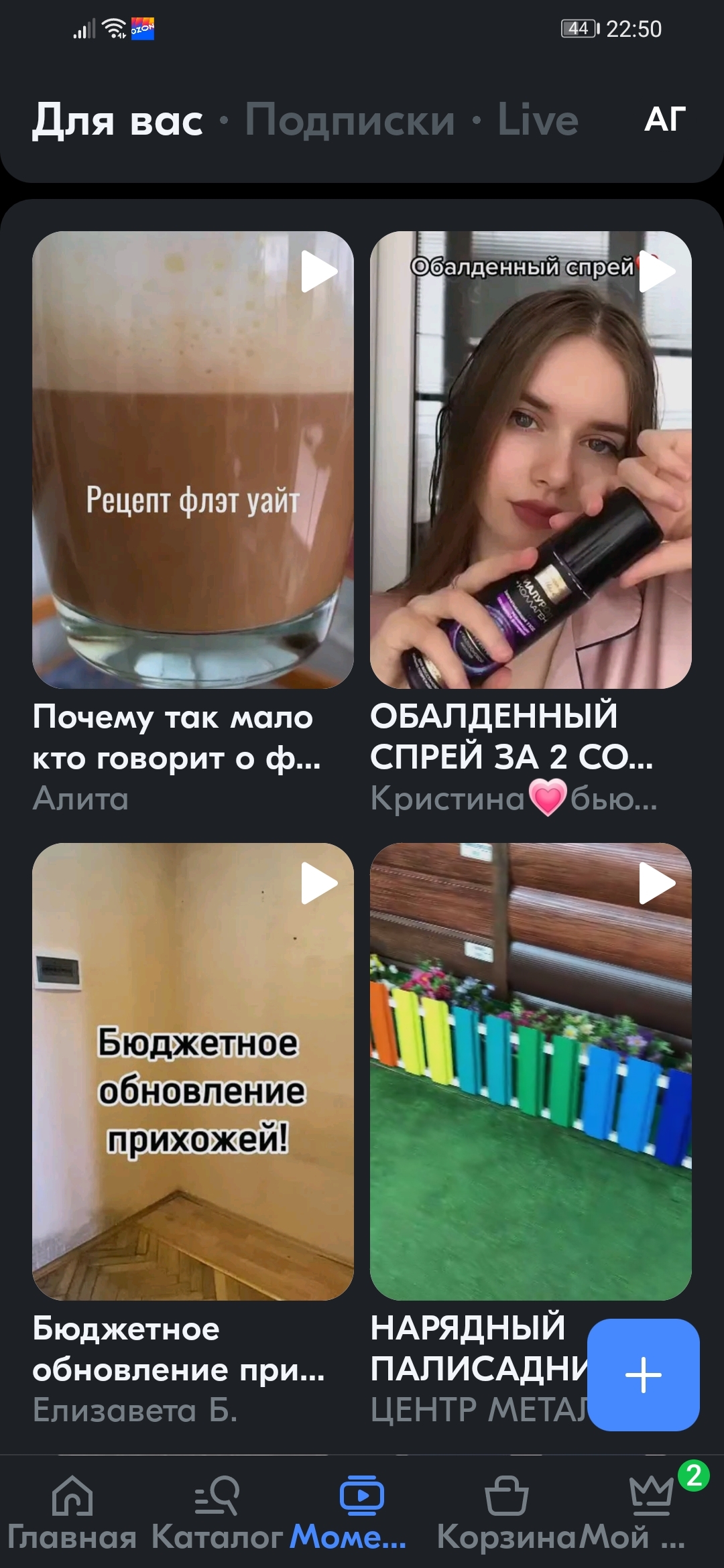
Task: Switch to the Live tab
Action: tap(538, 121)
